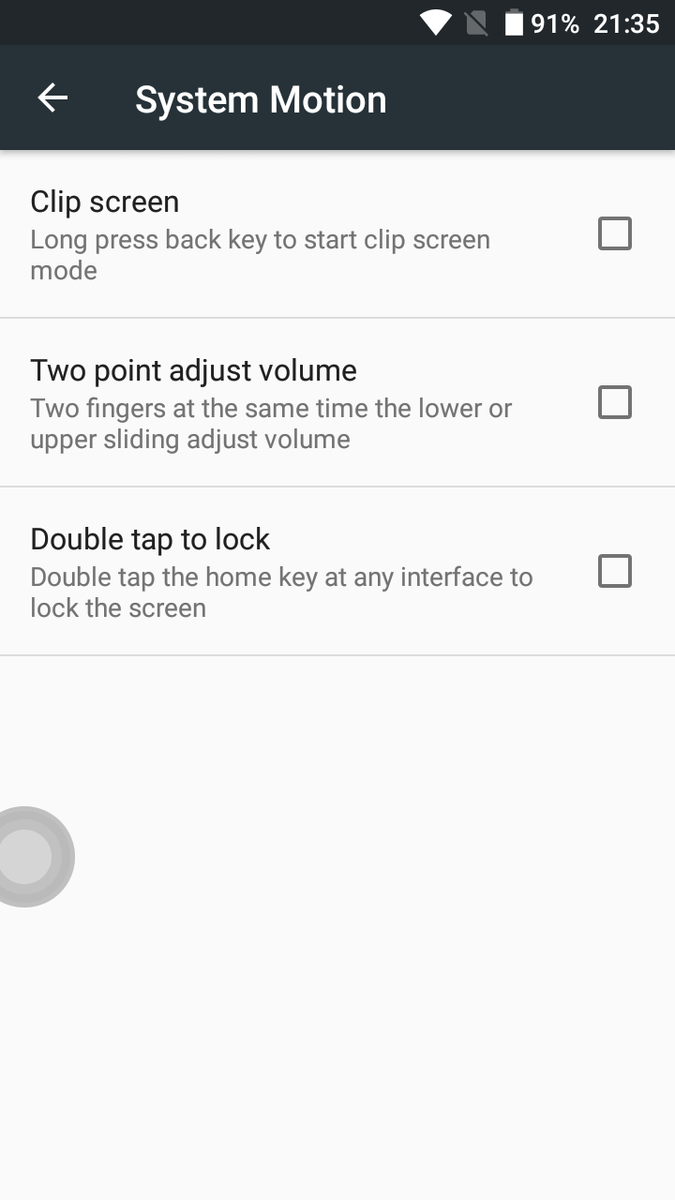
Task: Tap the floating assistive touch button
Action: [26, 856]
